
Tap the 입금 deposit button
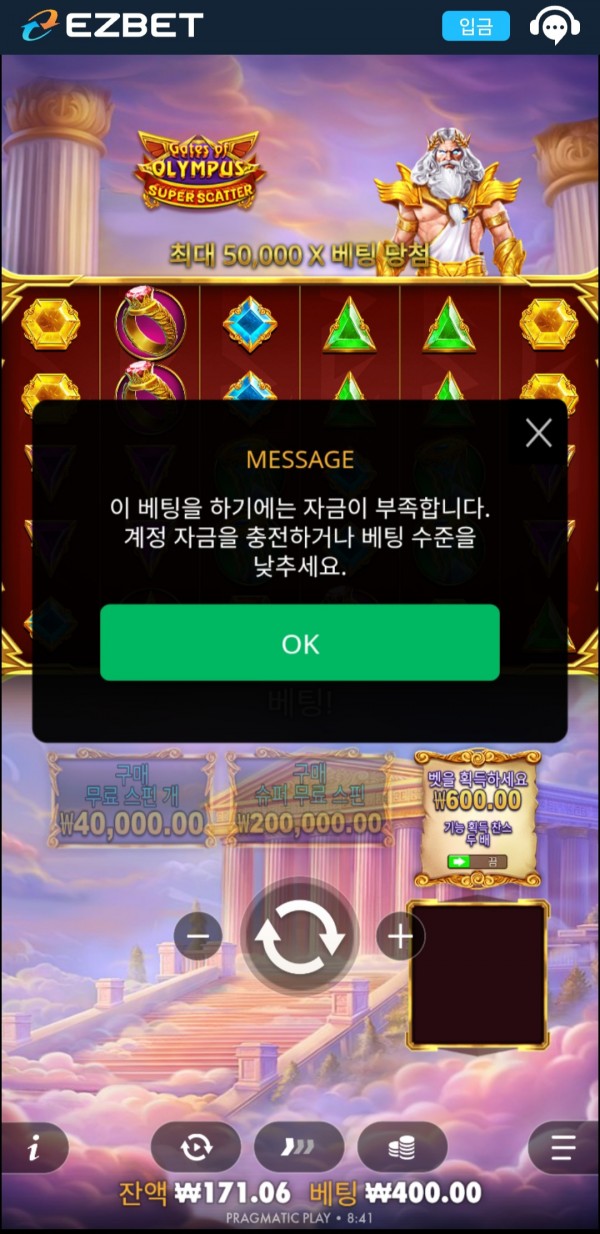476,26
